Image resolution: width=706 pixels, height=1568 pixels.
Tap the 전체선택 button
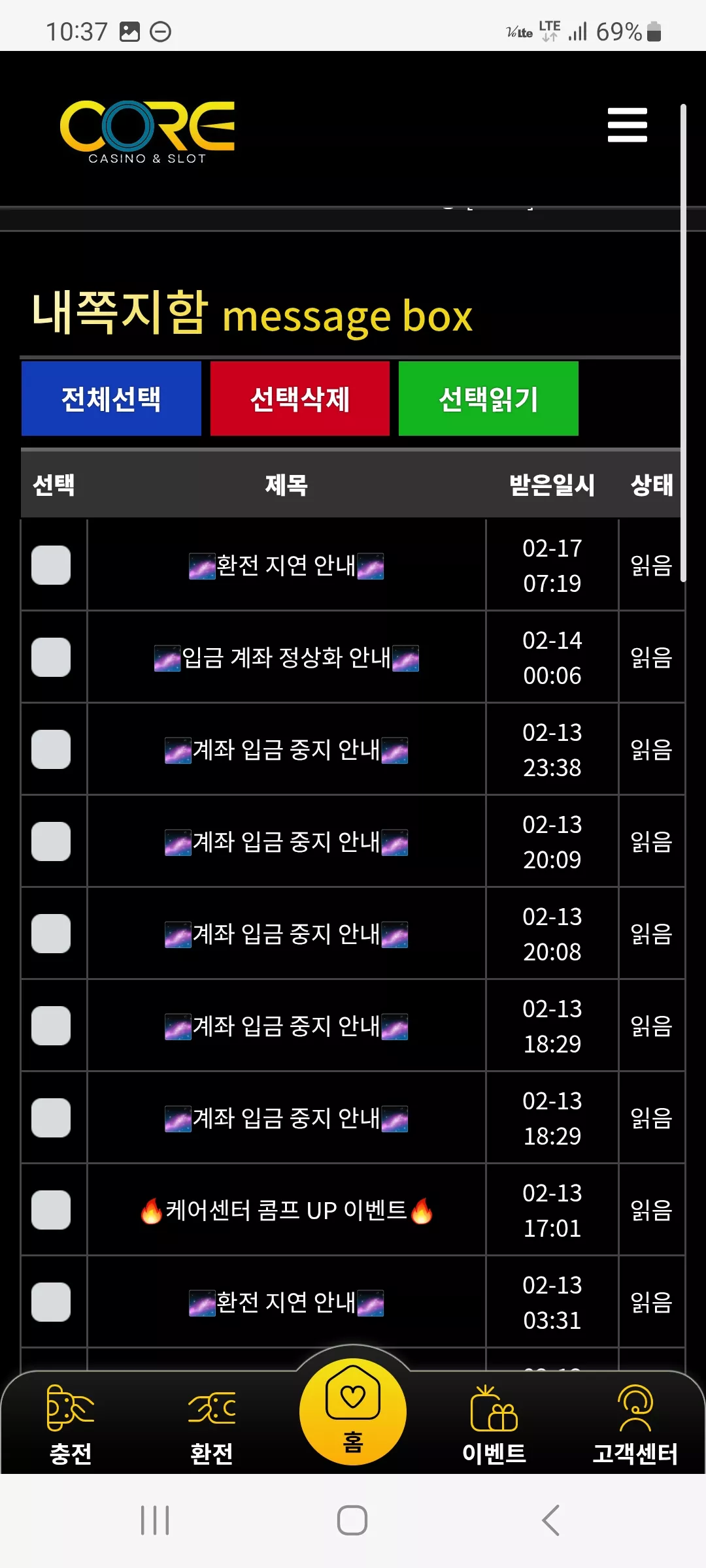(x=111, y=399)
